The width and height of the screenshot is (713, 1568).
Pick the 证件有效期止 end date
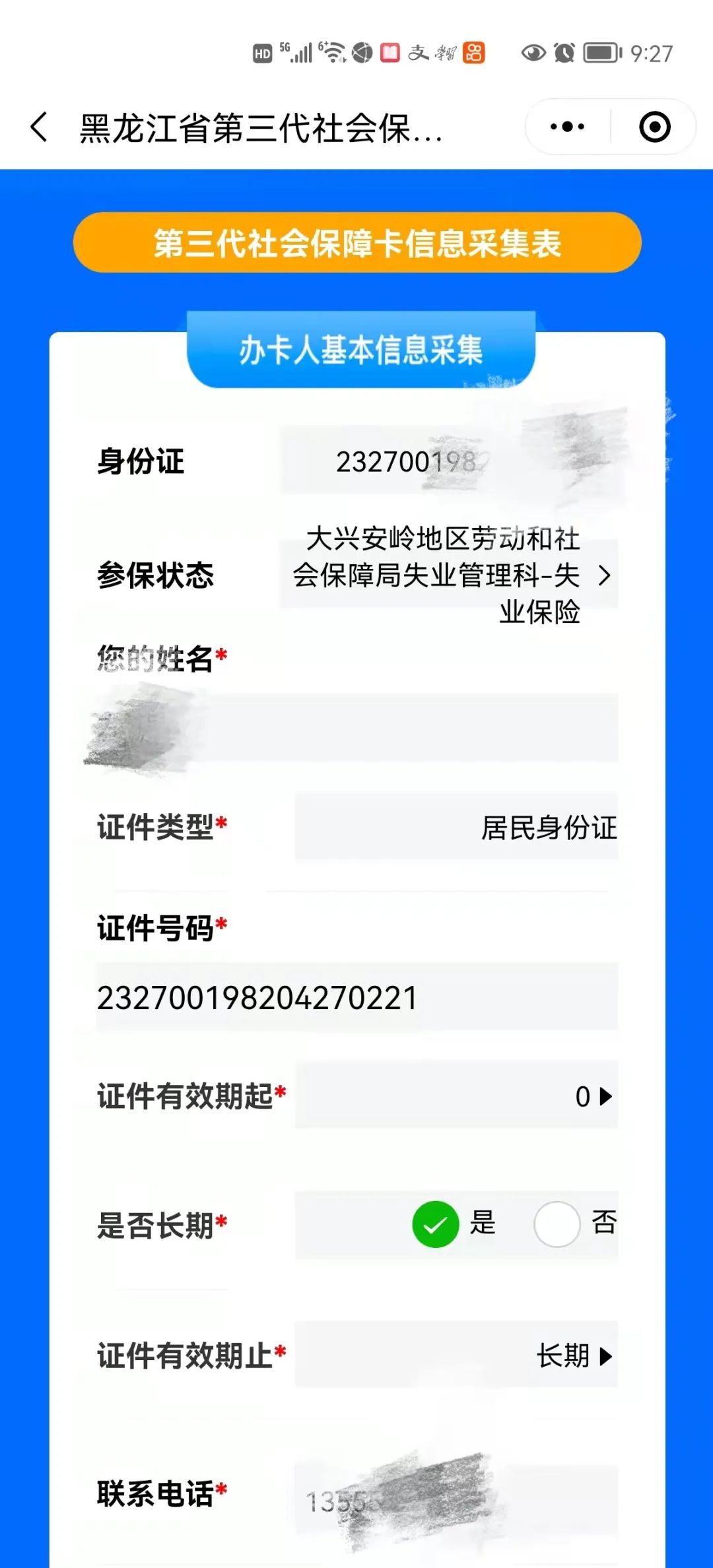(457, 1356)
